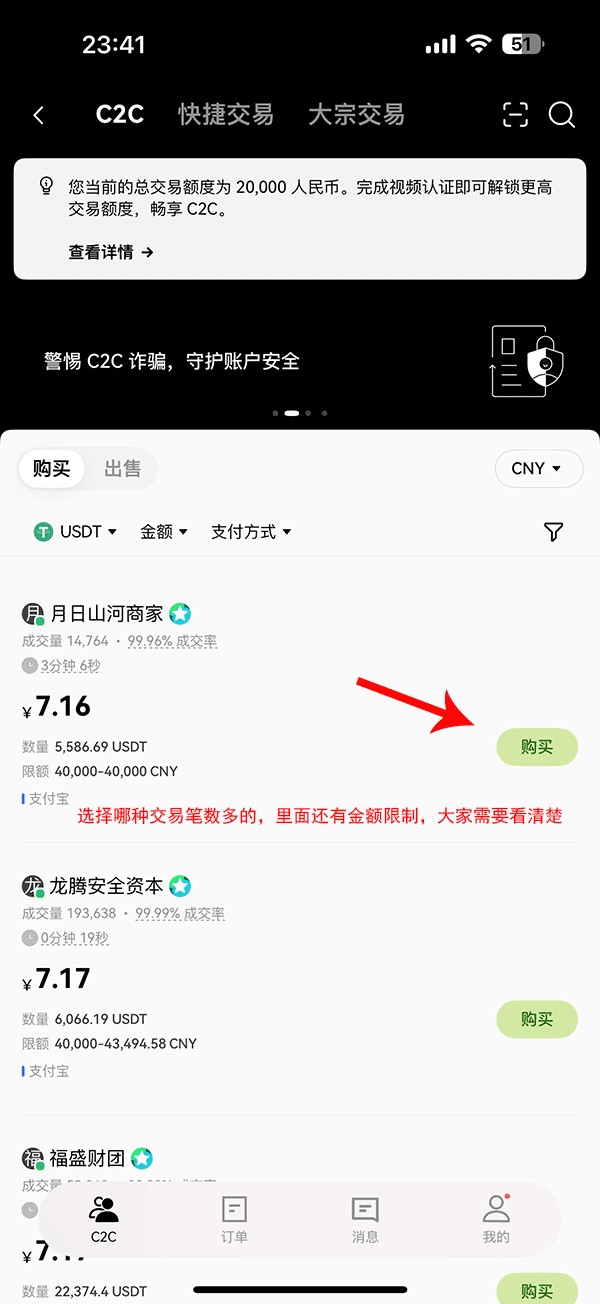Tap 购买 on 月日山河商家's offer
This screenshot has width=600, height=1304.
point(537,747)
